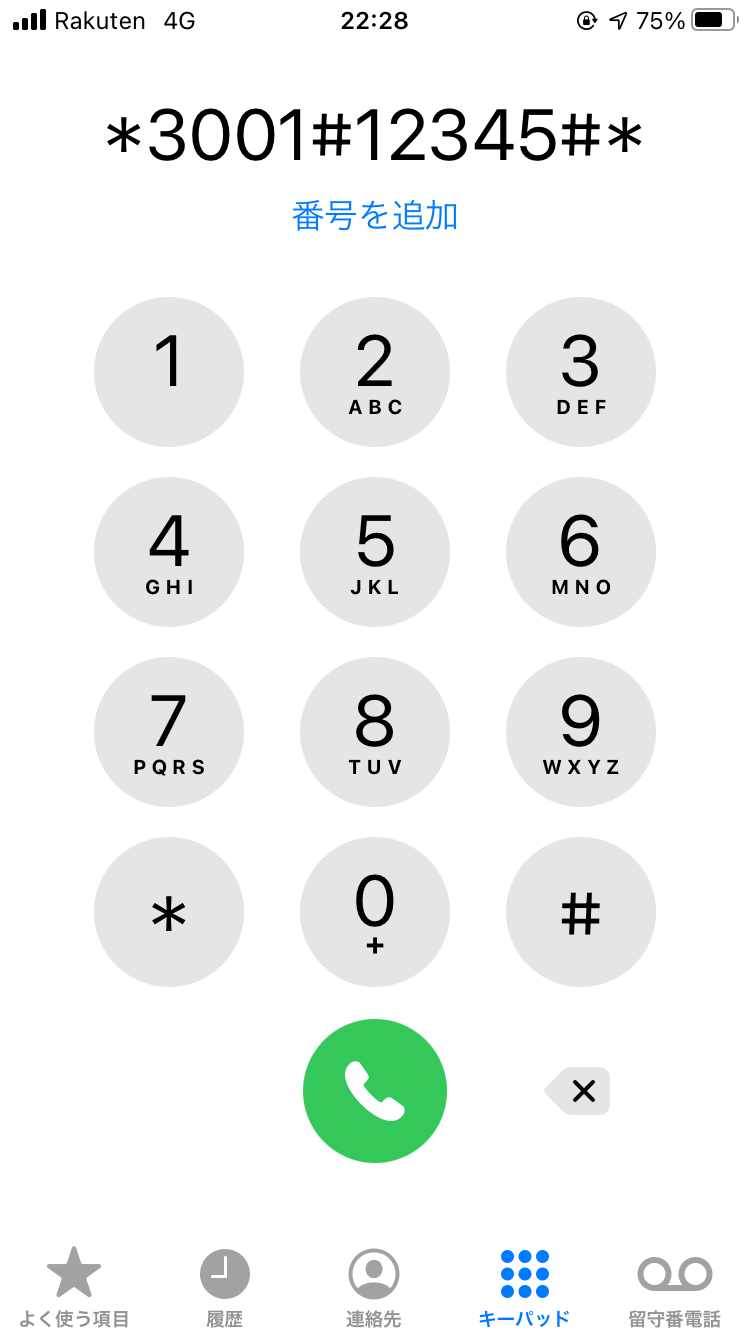
Task: Dial digit 9 (WXYZ)
Action: [x=581, y=732]
